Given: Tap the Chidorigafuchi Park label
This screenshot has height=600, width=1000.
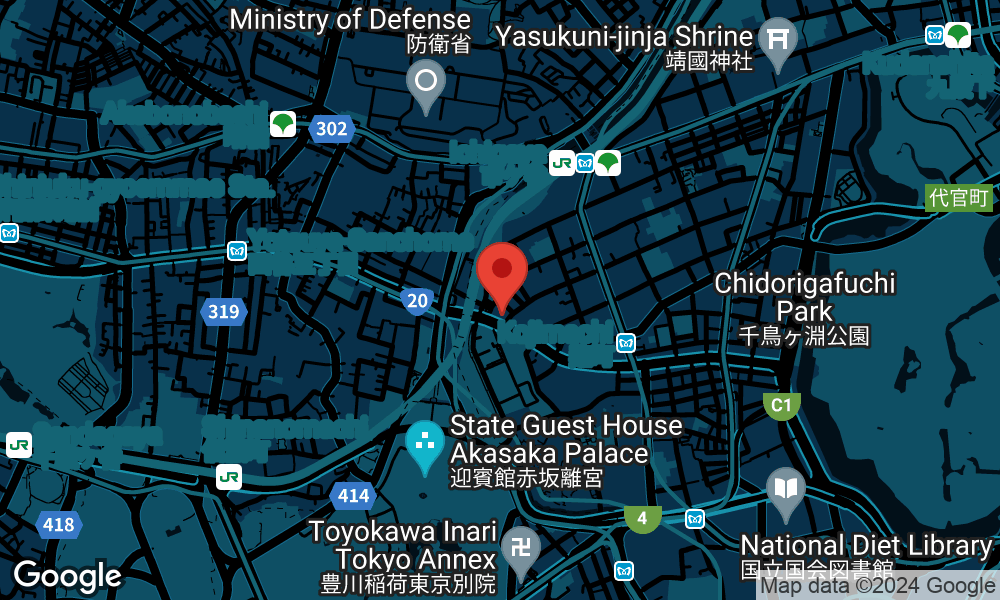Looking at the screenshot, I should pos(804,297).
